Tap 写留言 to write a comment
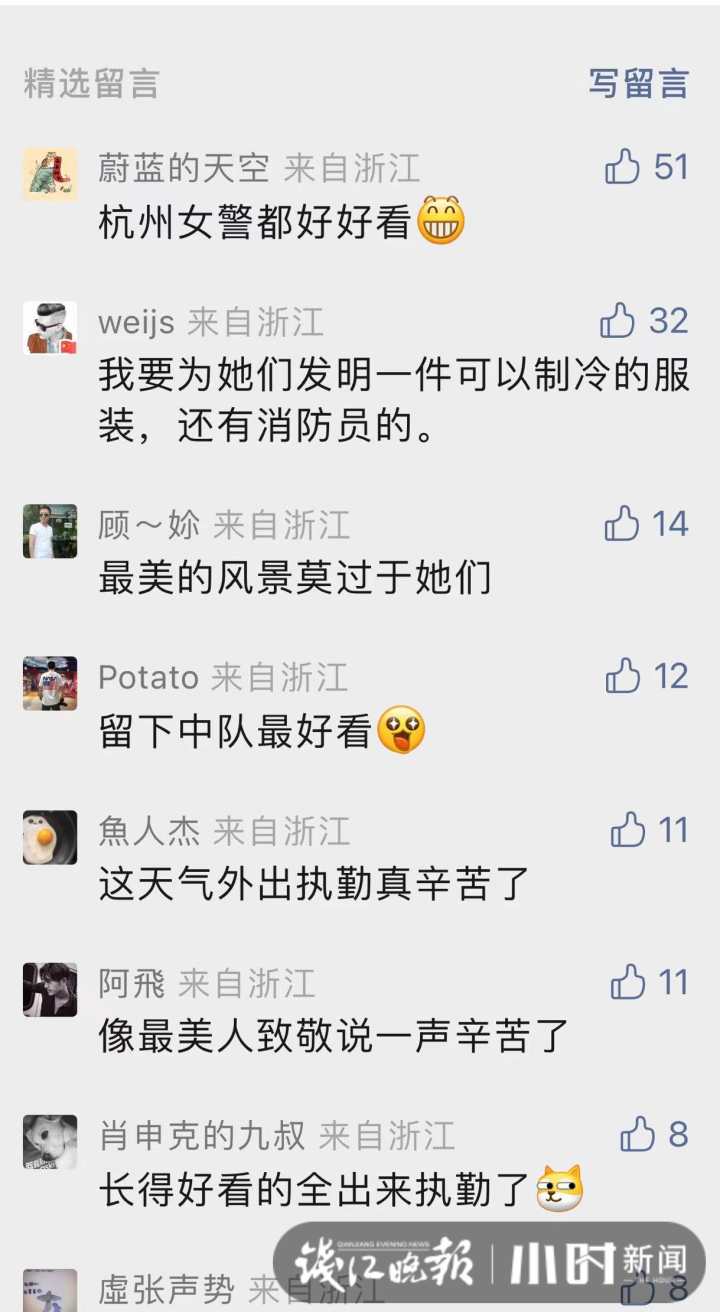720x1312 pixels. [x=638, y=83]
